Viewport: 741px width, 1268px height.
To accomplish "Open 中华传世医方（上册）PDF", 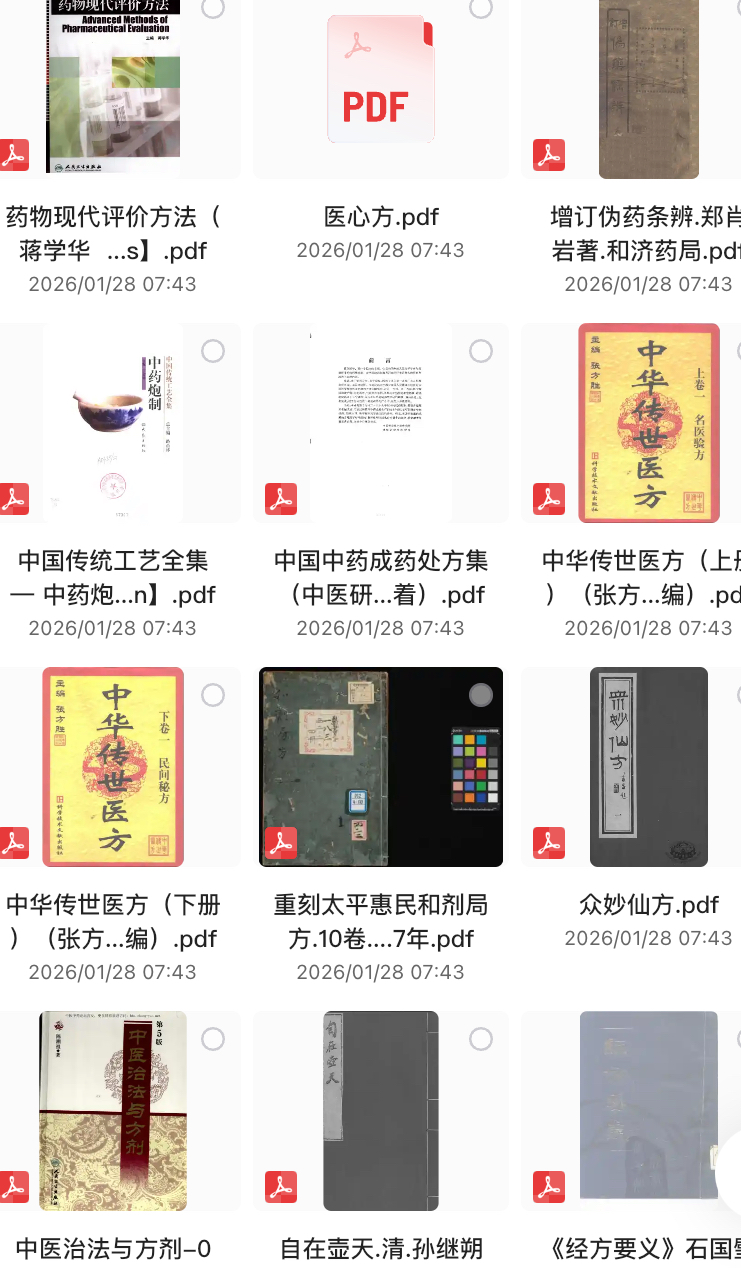I will [648, 425].
